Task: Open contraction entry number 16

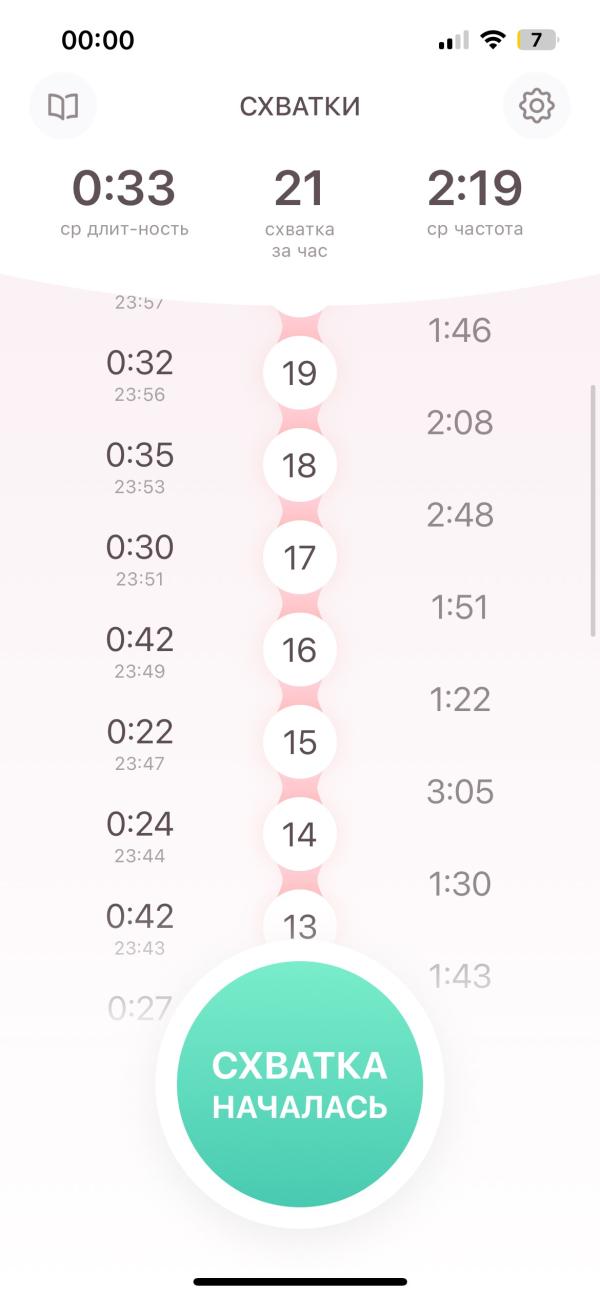Action: click(299, 650)
